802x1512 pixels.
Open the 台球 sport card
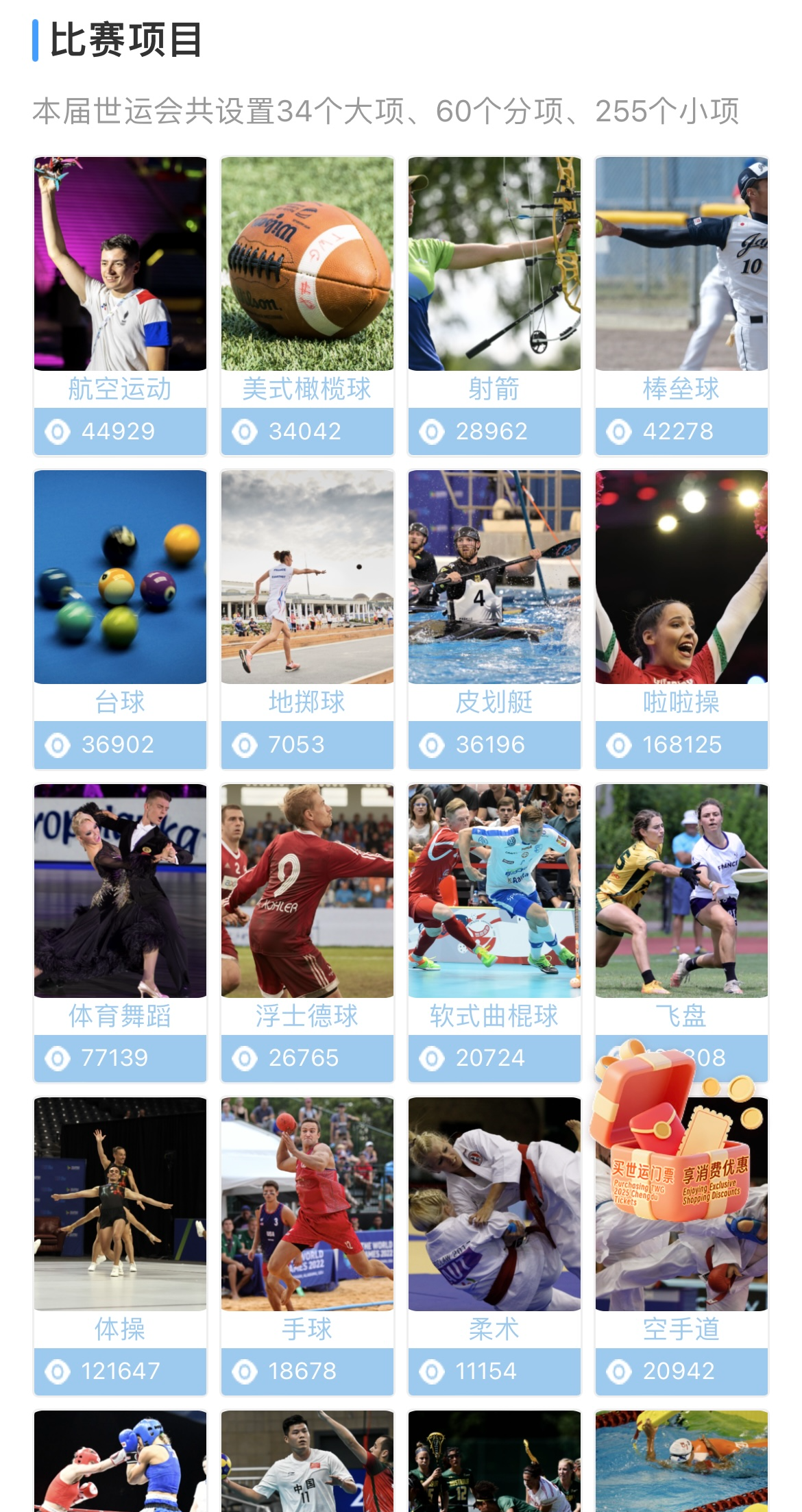click(120, 618)
